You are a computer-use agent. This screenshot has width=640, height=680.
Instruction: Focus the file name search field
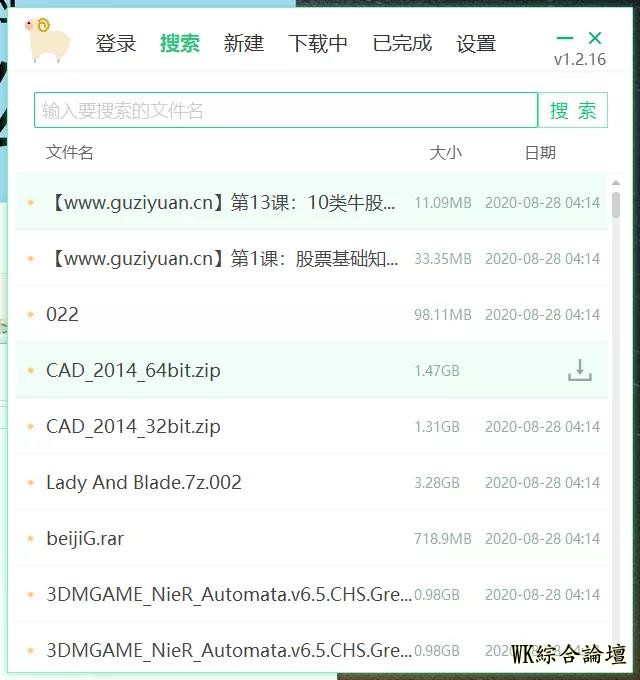coord(285,110)
